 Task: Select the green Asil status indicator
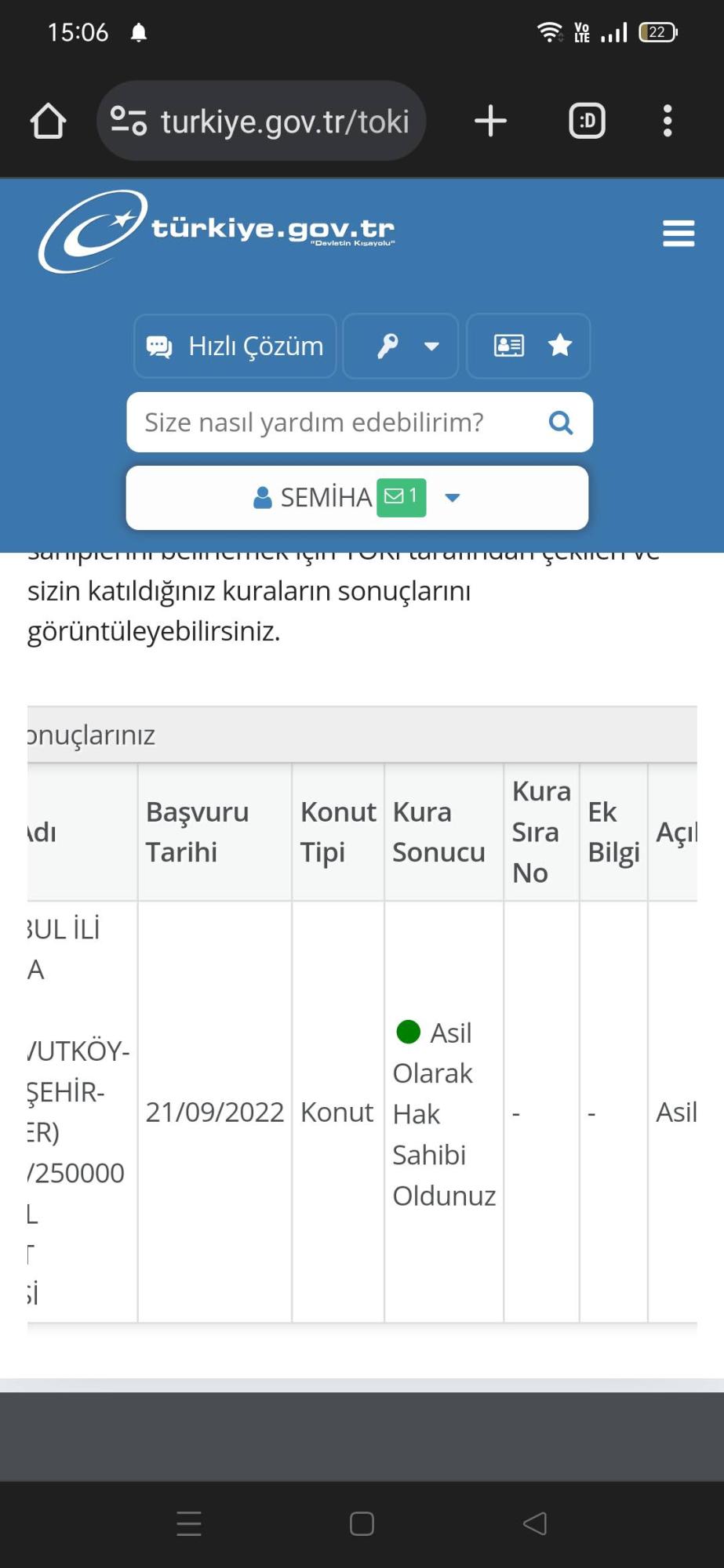coord(409,1033)
